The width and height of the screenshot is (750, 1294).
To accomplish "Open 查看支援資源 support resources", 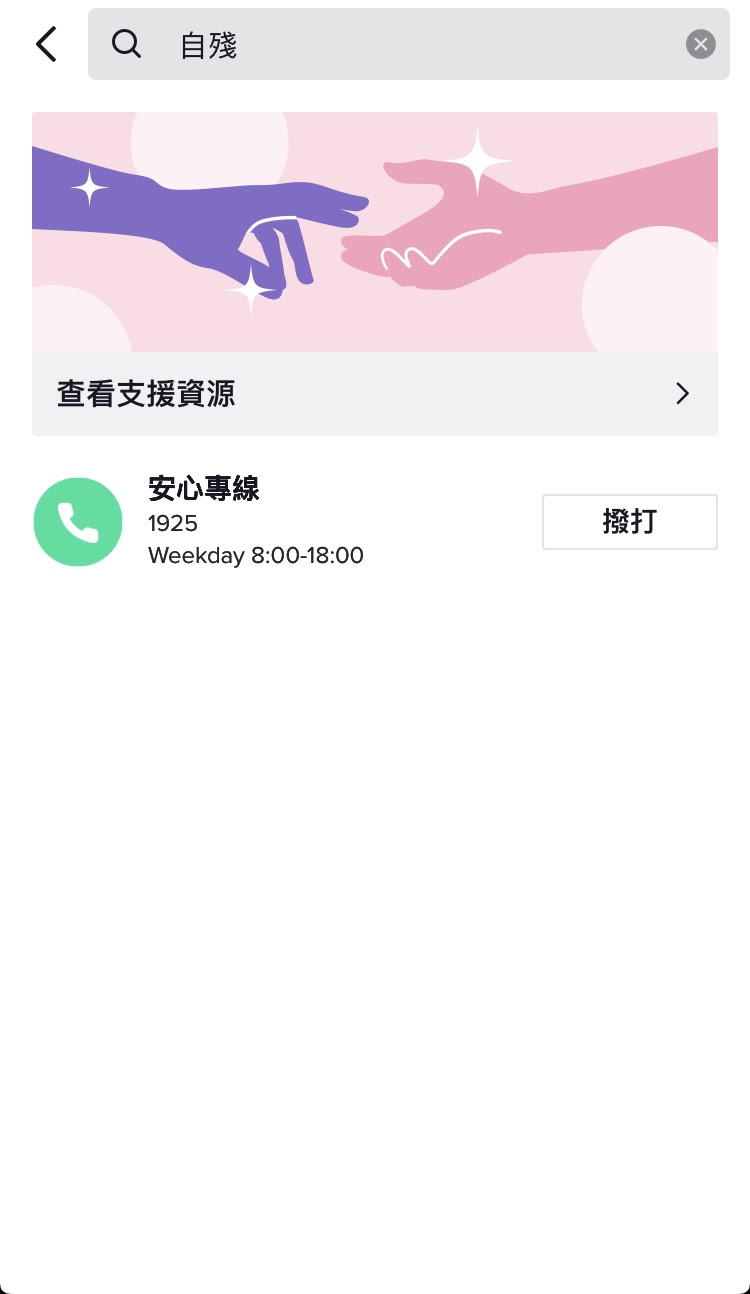I will [x=374, y=394].
